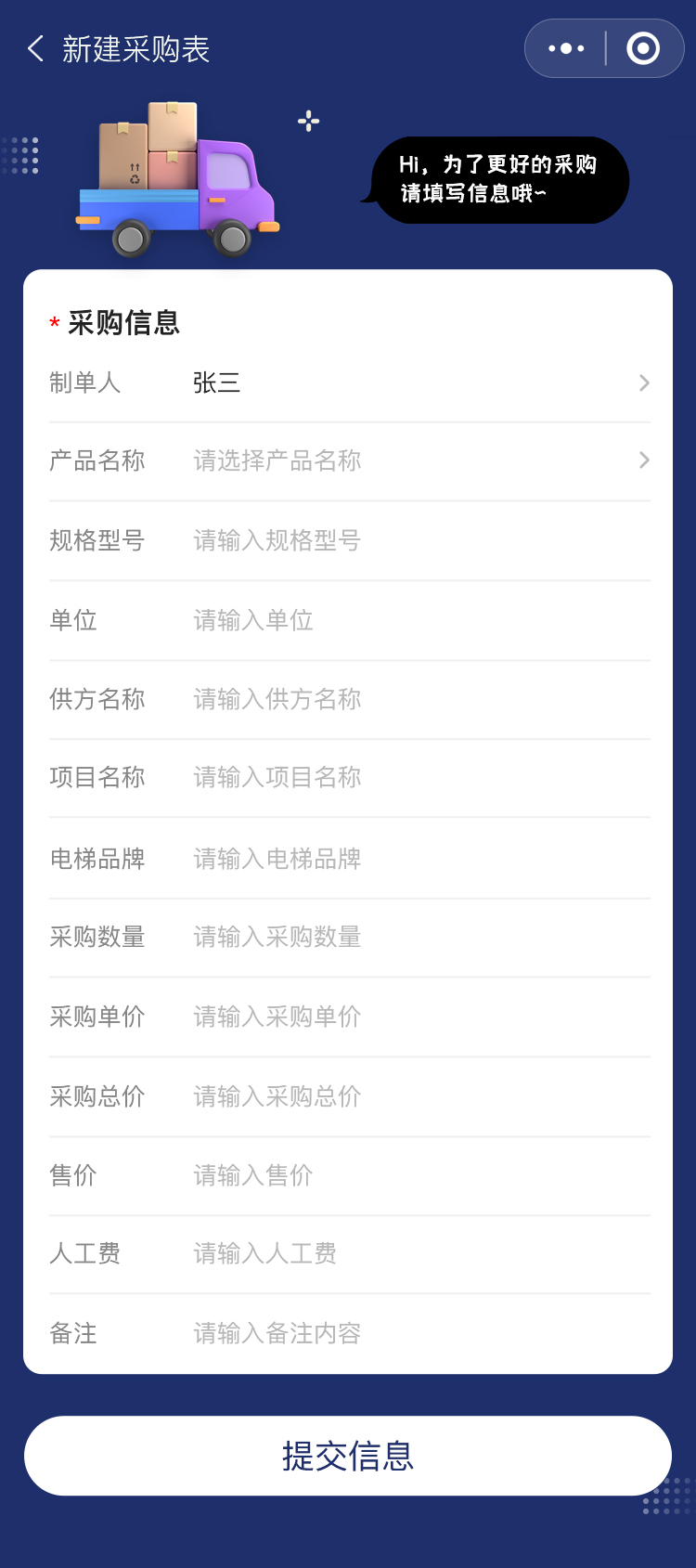Select the 售价 input field
This screenshot has height=1568, width=696.
click(418, 1175)
